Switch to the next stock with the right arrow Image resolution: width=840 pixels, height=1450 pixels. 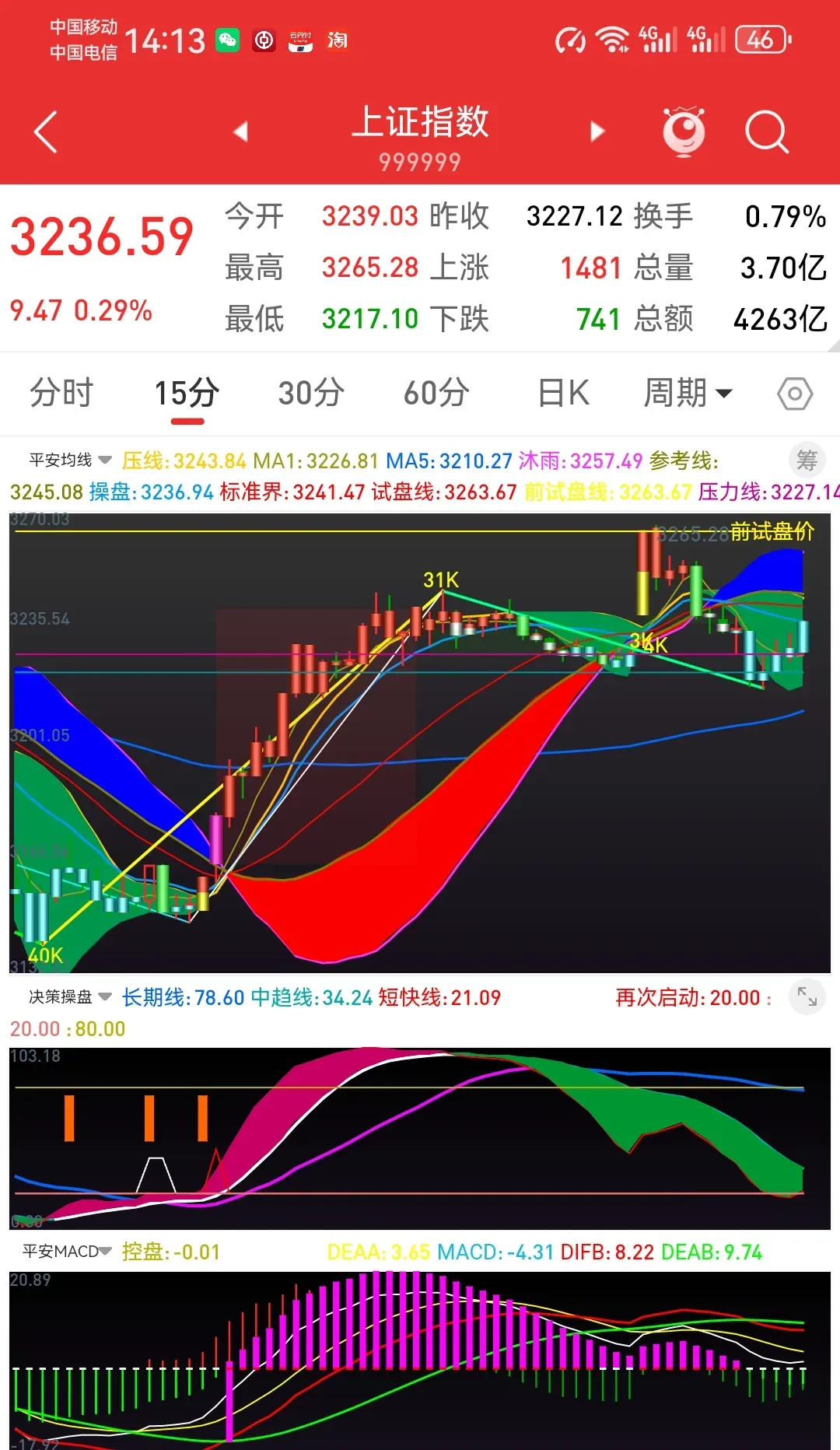tap(597, 131)
